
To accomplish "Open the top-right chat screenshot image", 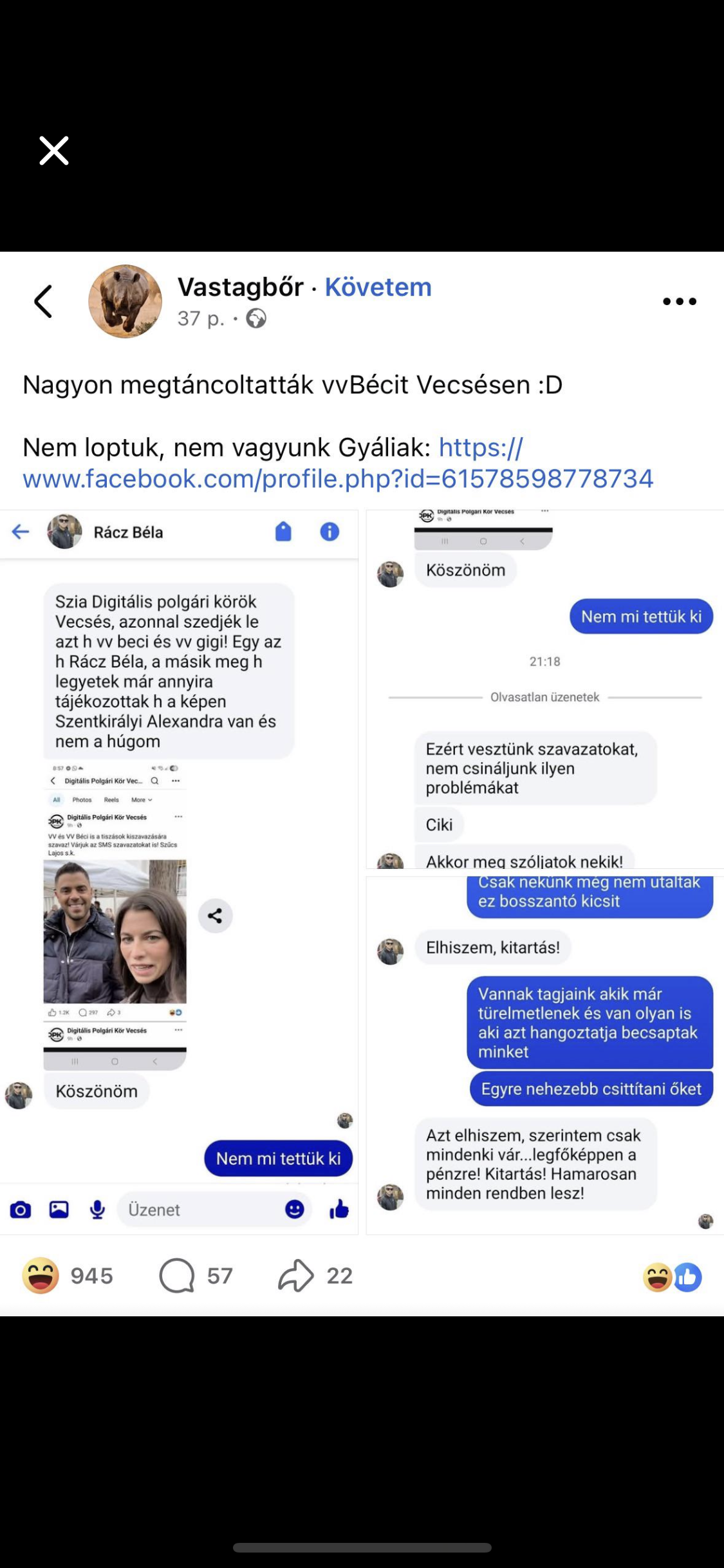I will [x=545, y=689].
